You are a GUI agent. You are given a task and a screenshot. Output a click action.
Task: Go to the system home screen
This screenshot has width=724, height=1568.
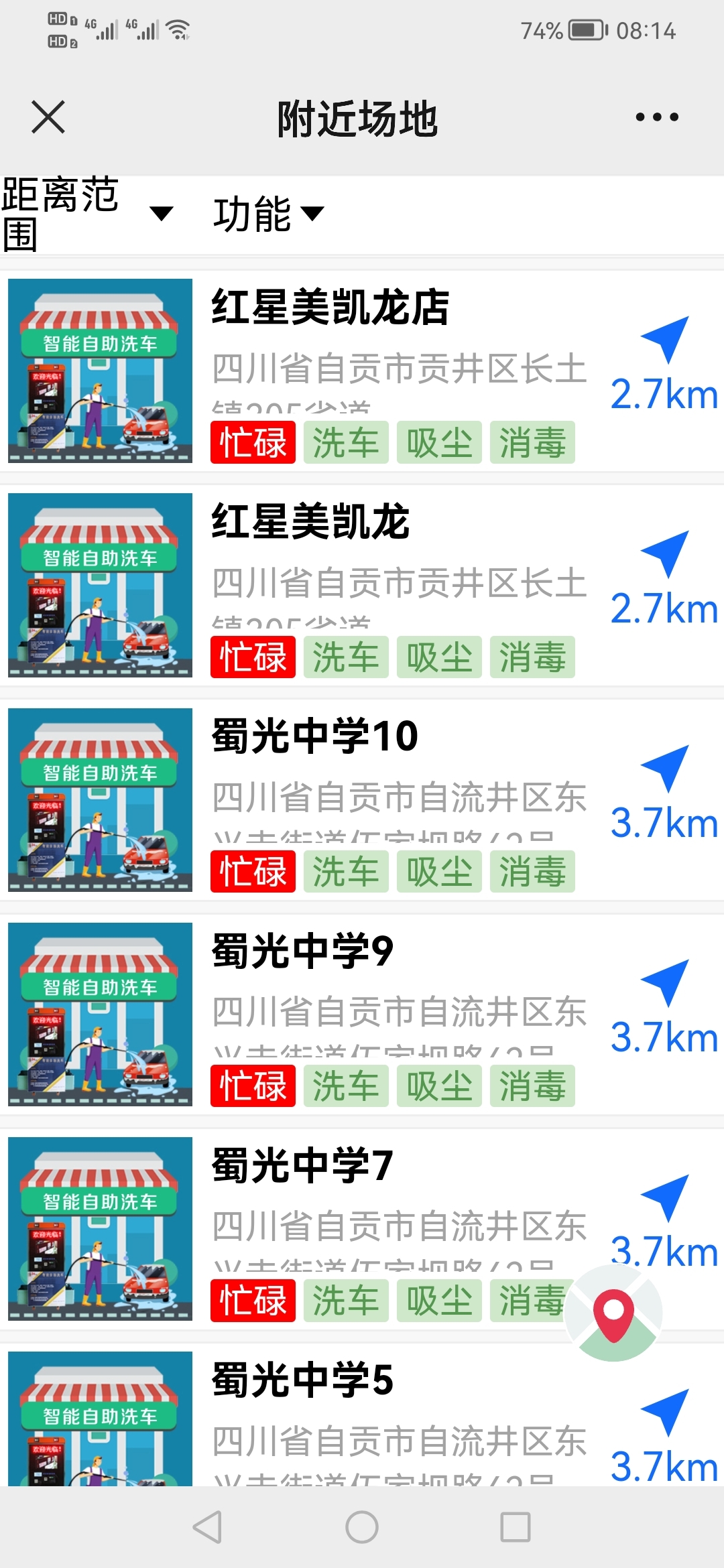(362, 1527)
